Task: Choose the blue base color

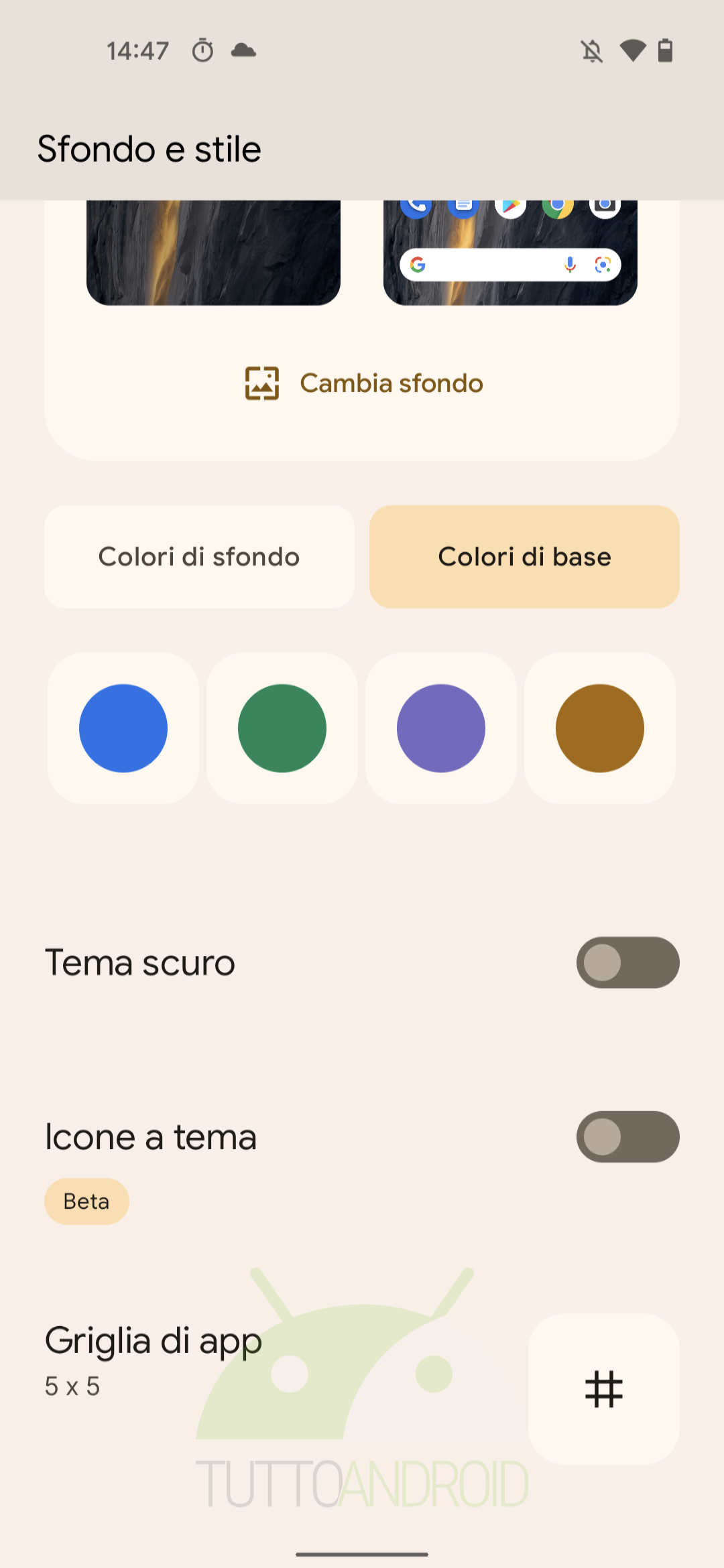Action: point(123,728)
